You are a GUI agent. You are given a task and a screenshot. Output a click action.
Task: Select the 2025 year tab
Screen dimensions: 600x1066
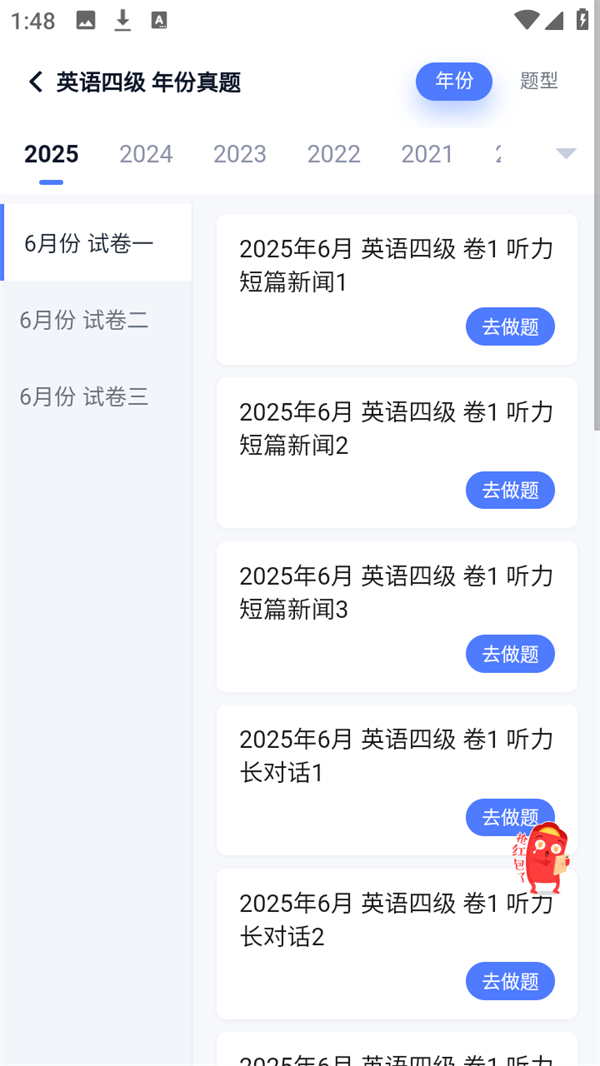click(51, 154)
